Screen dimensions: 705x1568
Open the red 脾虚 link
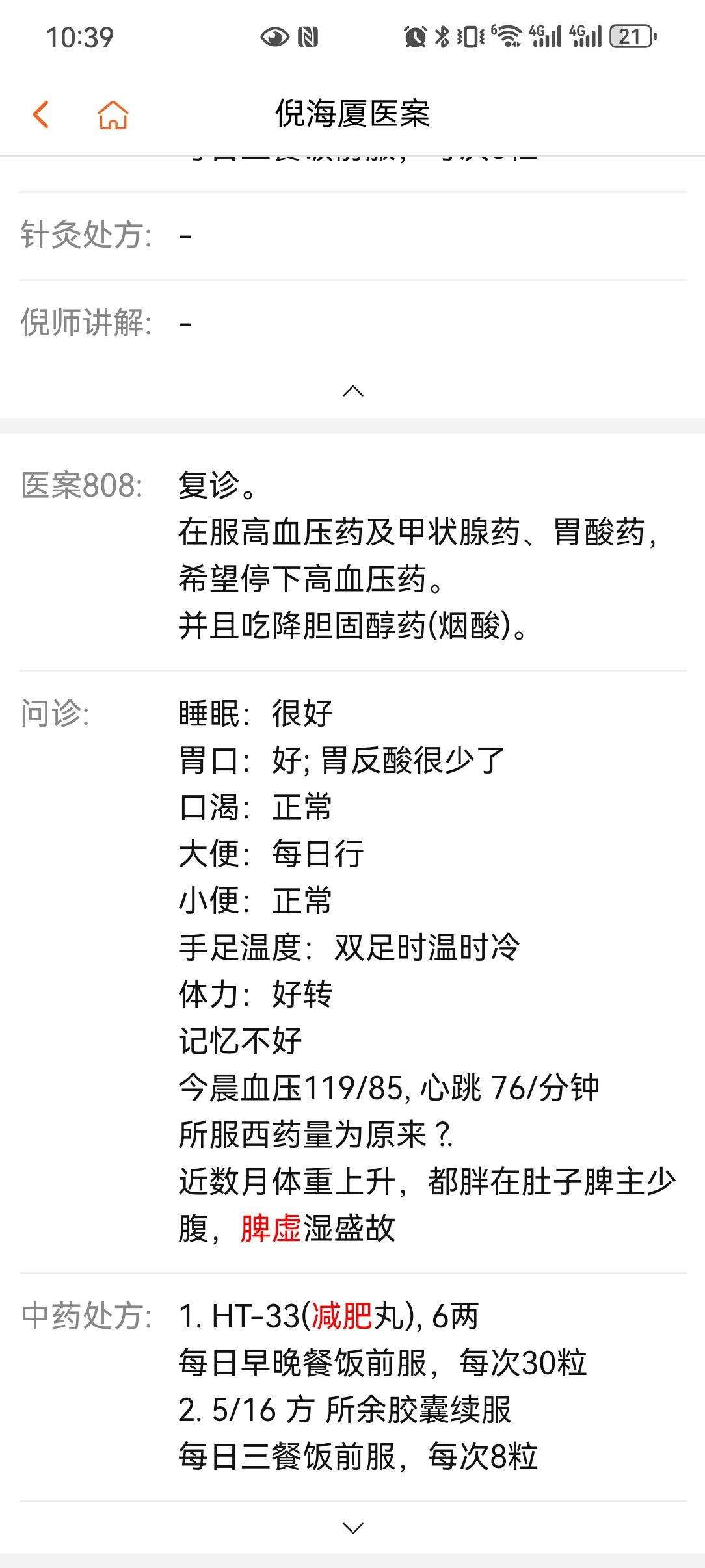[x=271, y=1229]
